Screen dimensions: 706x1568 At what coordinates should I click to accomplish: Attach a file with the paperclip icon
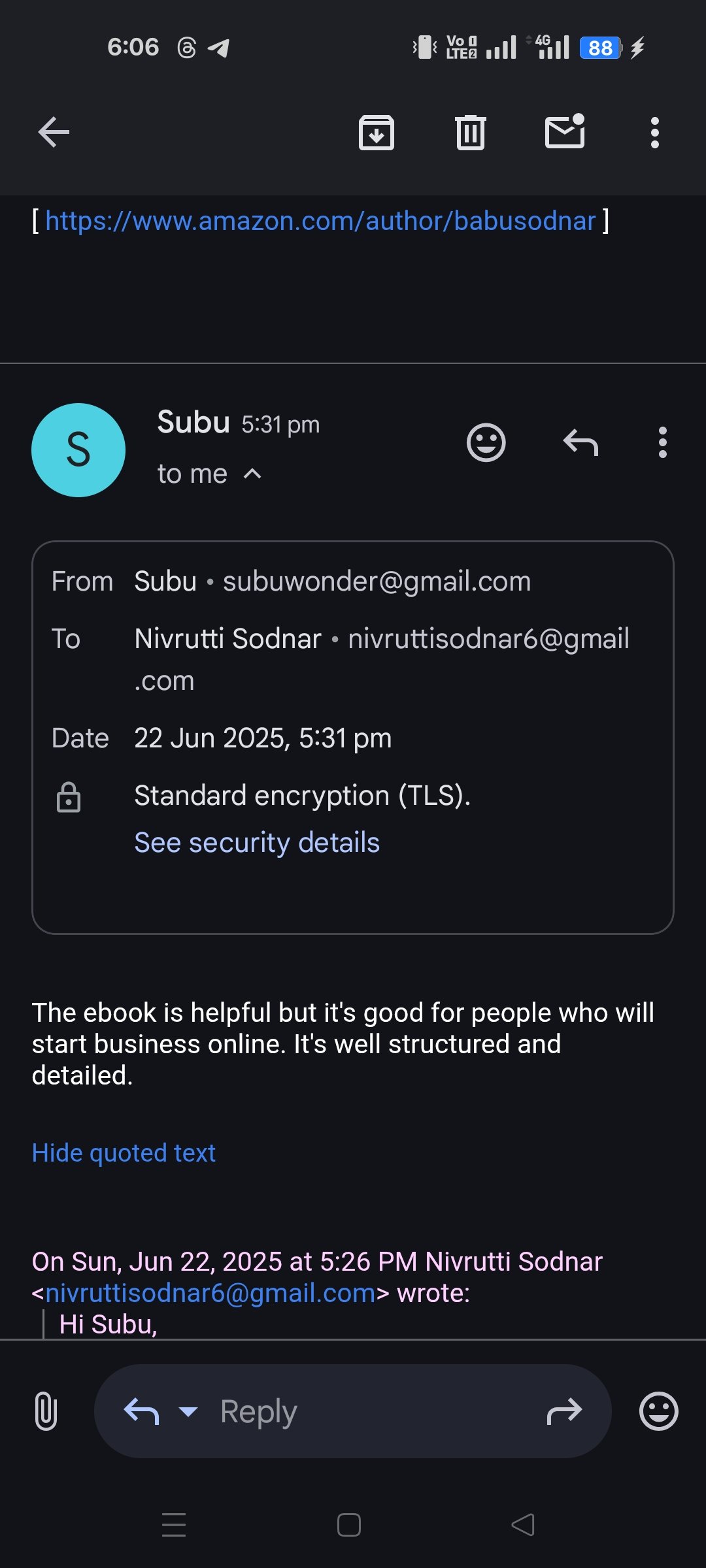(x=46, y=1411)
